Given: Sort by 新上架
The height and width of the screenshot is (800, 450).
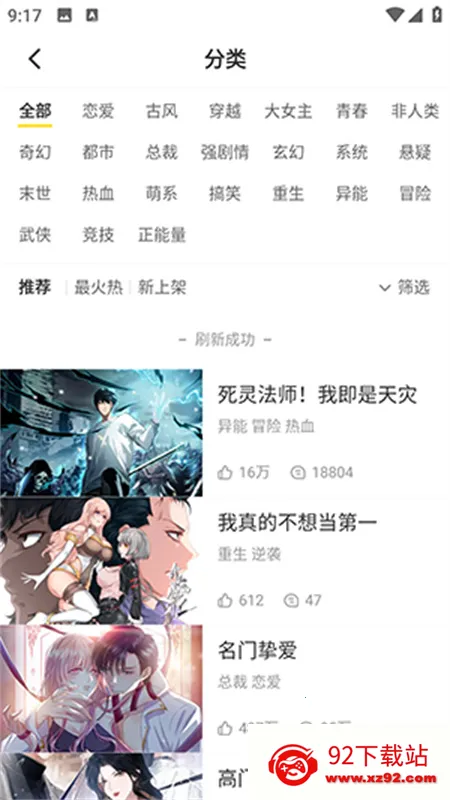Looking at the screenshot, I should point(162,287).
